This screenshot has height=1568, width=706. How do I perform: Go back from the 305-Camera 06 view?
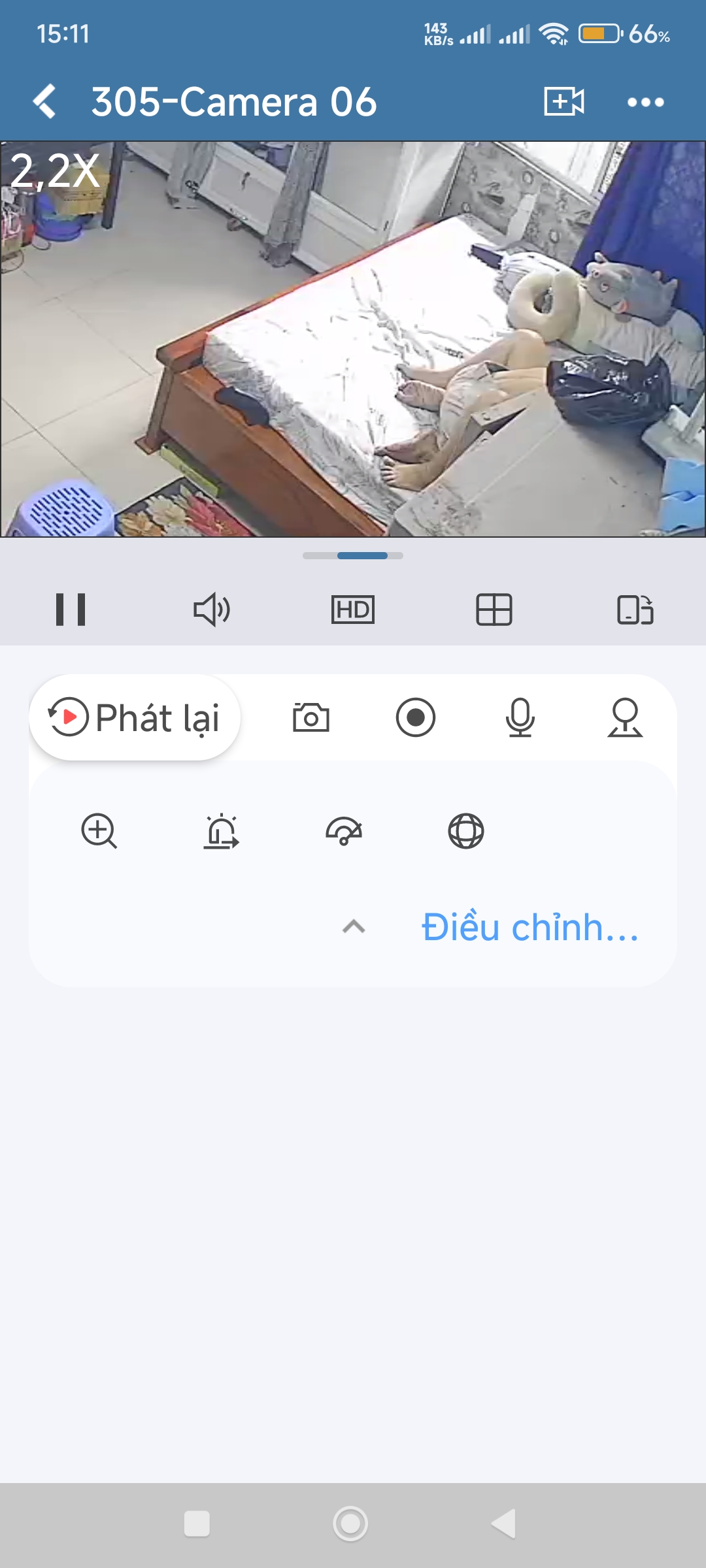pyautogui.click(x=44, y=102)
